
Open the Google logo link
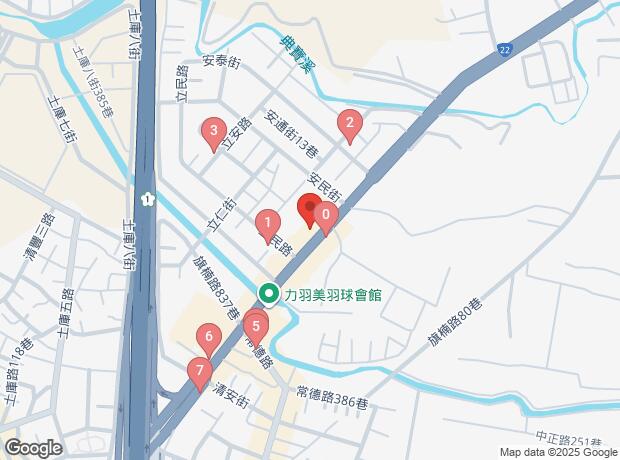coord(34,448)
